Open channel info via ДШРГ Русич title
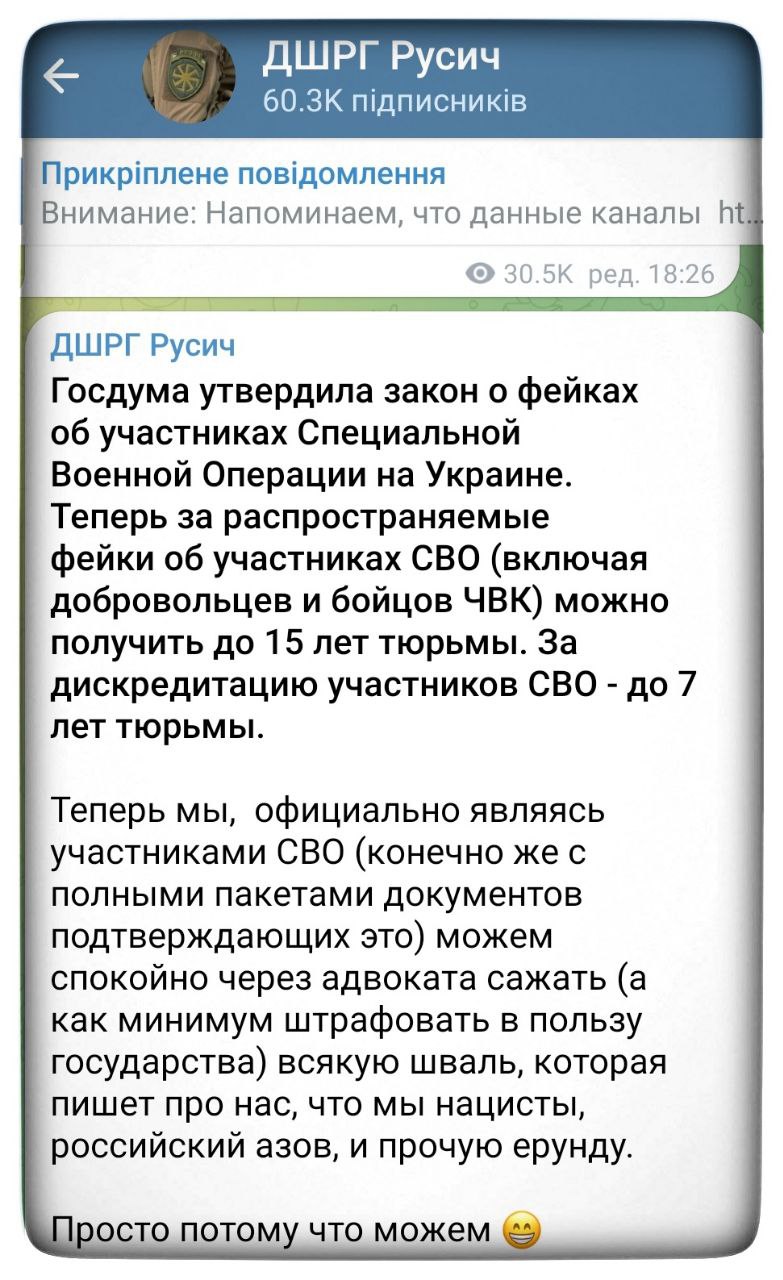Image resolution: width=783 pixels, height=1280 pixels. pyautogui.click(x=381, y=58)
